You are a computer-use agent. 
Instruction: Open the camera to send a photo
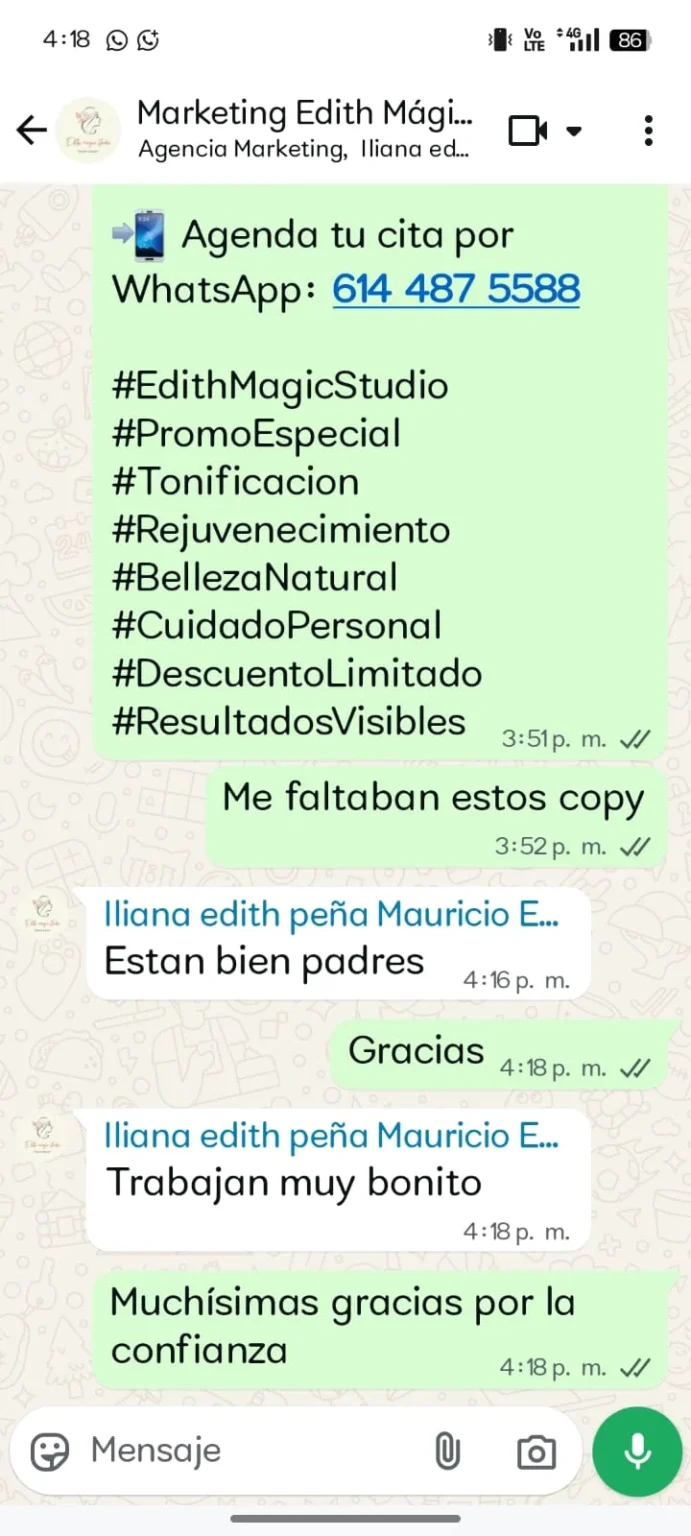(536, 1452)
